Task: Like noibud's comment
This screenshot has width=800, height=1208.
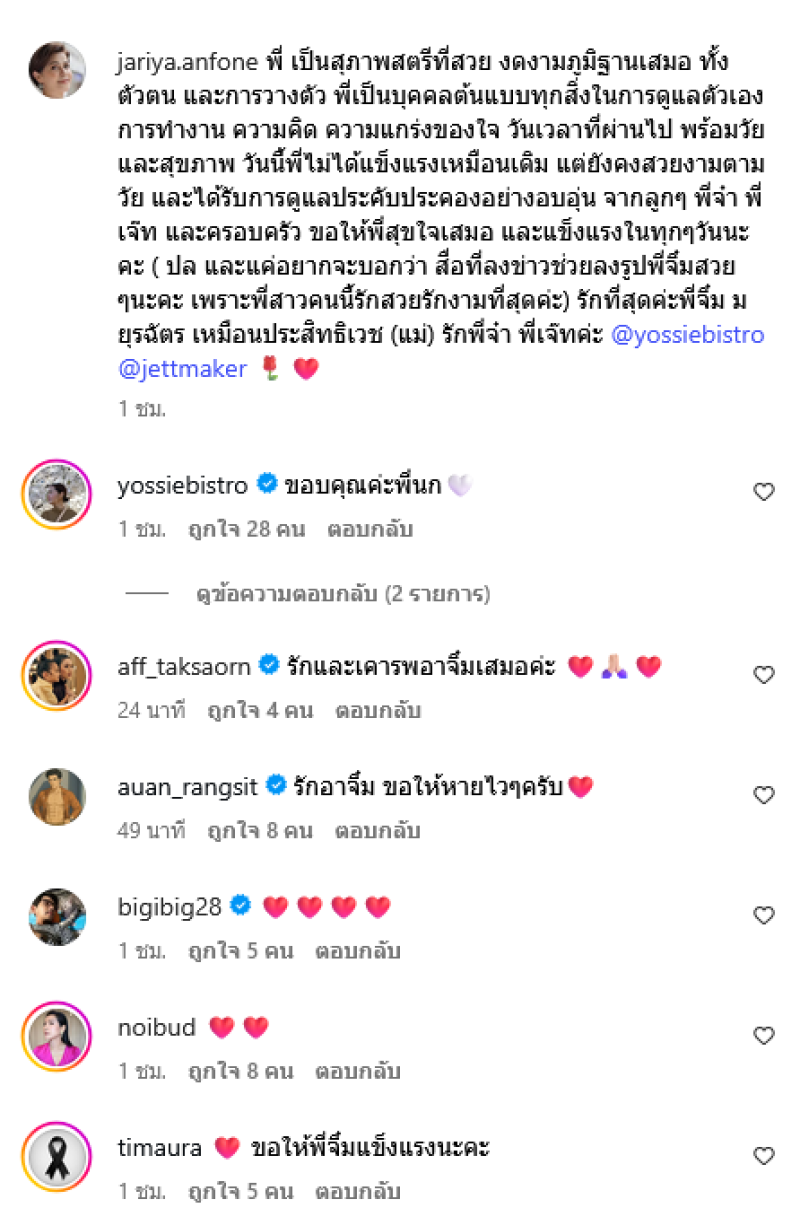Action: (764, 1036)
